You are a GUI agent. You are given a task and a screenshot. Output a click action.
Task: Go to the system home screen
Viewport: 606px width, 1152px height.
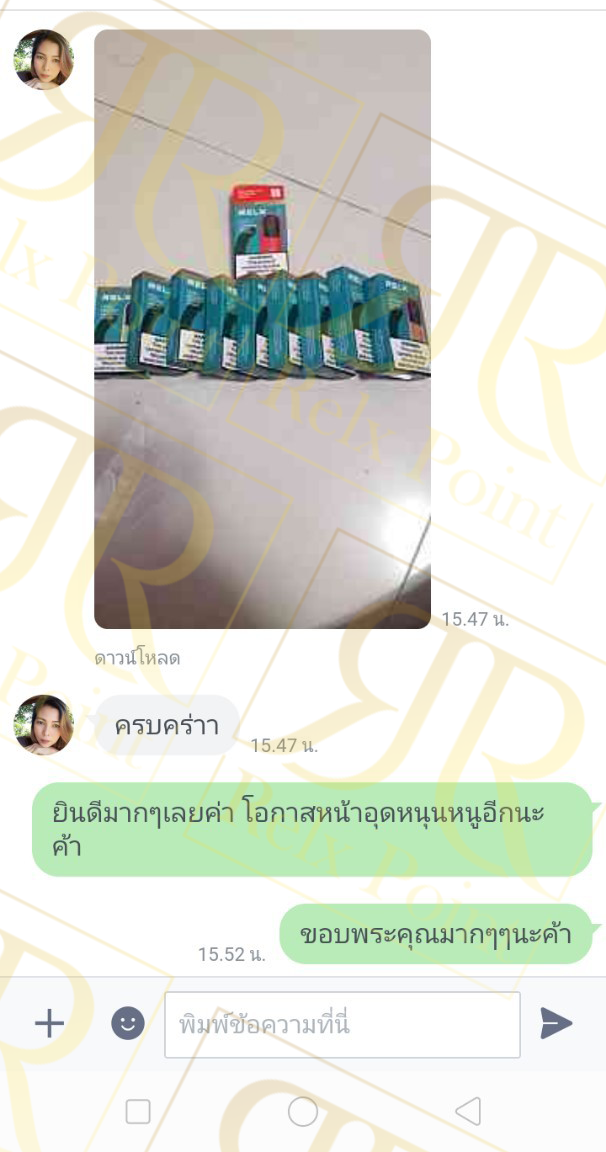click(x=303, y=1111)
